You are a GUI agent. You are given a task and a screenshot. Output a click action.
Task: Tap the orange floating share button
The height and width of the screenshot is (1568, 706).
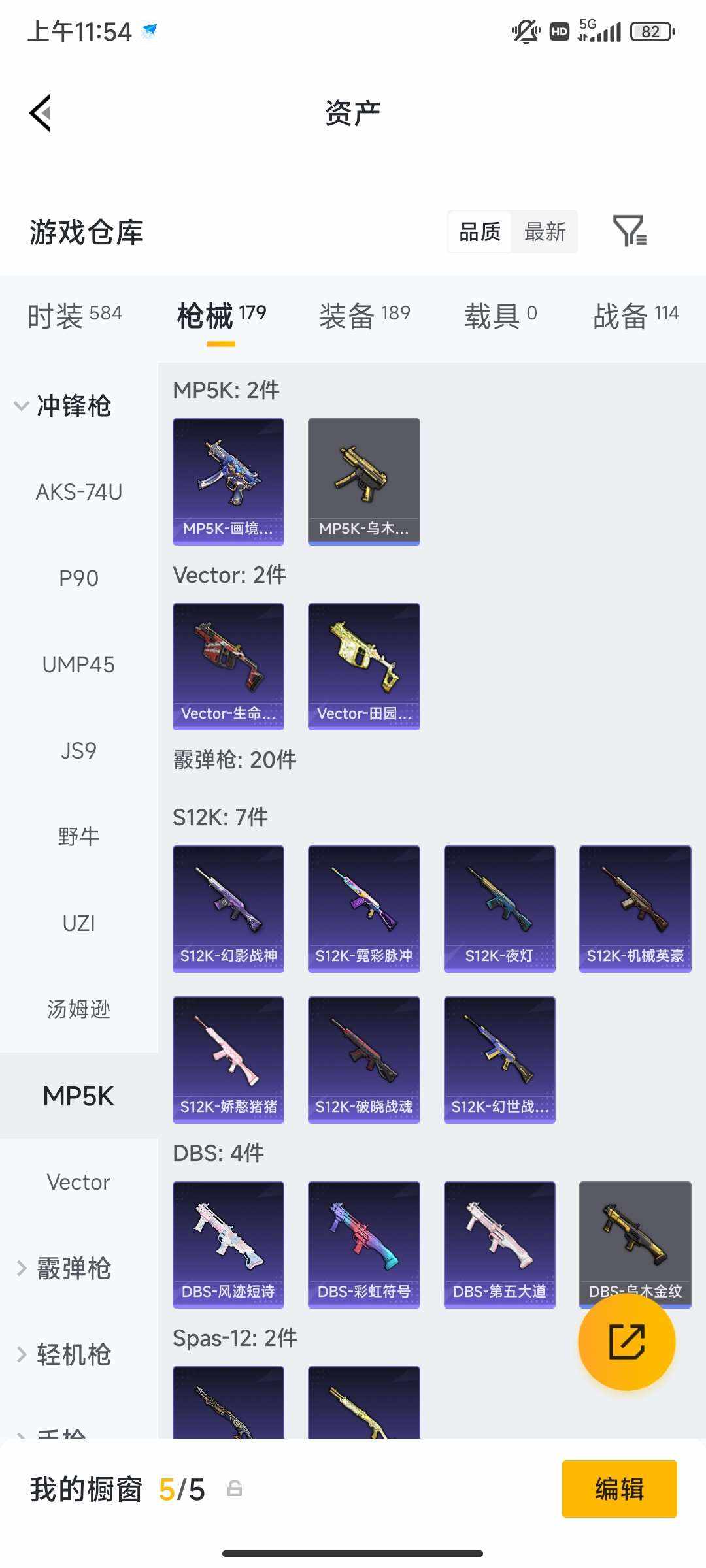click(626, 1342)
